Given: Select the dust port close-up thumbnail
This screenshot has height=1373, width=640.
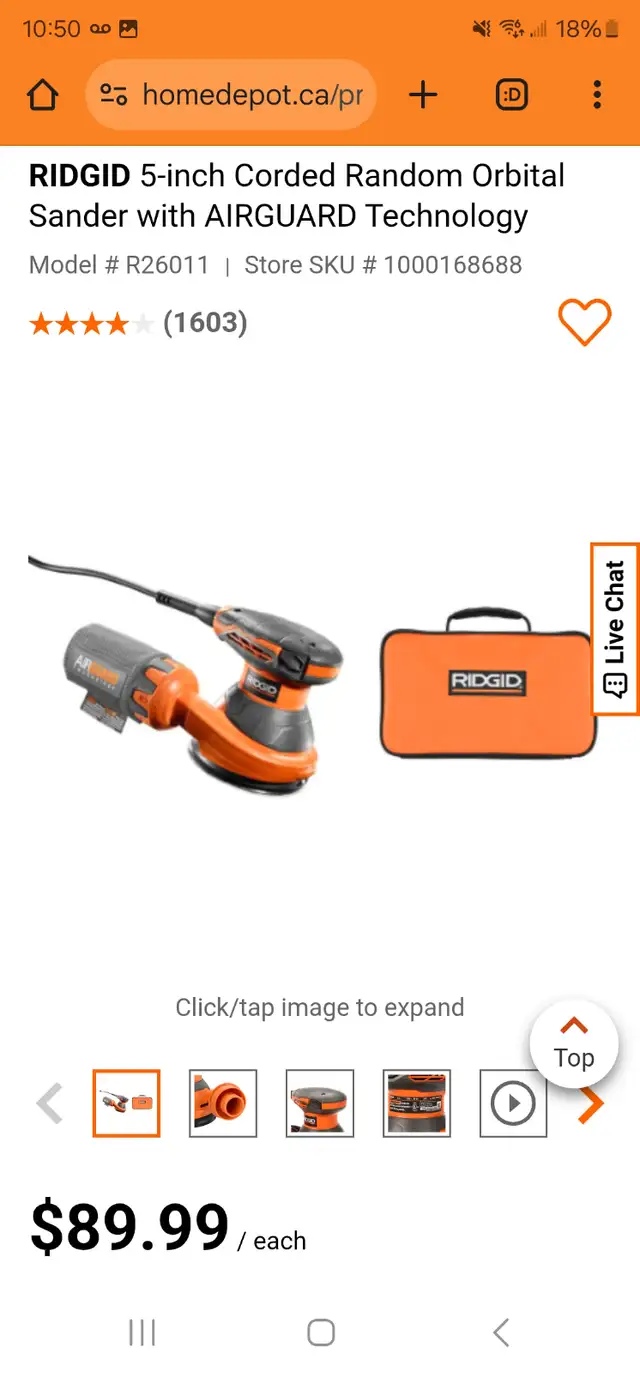Looking at the screenshot, I should (223, 1103).
